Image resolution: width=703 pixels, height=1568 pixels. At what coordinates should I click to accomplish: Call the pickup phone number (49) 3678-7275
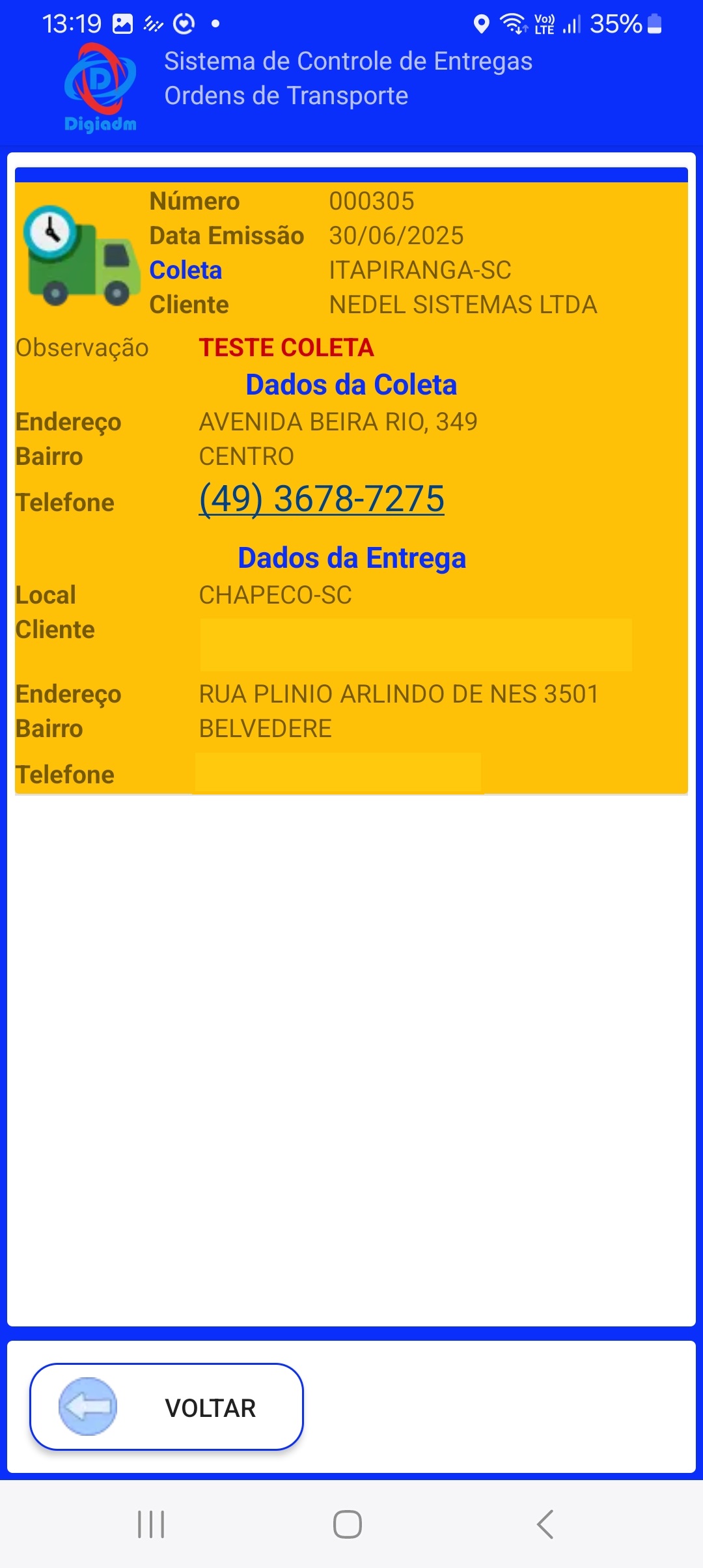[322, 499]
